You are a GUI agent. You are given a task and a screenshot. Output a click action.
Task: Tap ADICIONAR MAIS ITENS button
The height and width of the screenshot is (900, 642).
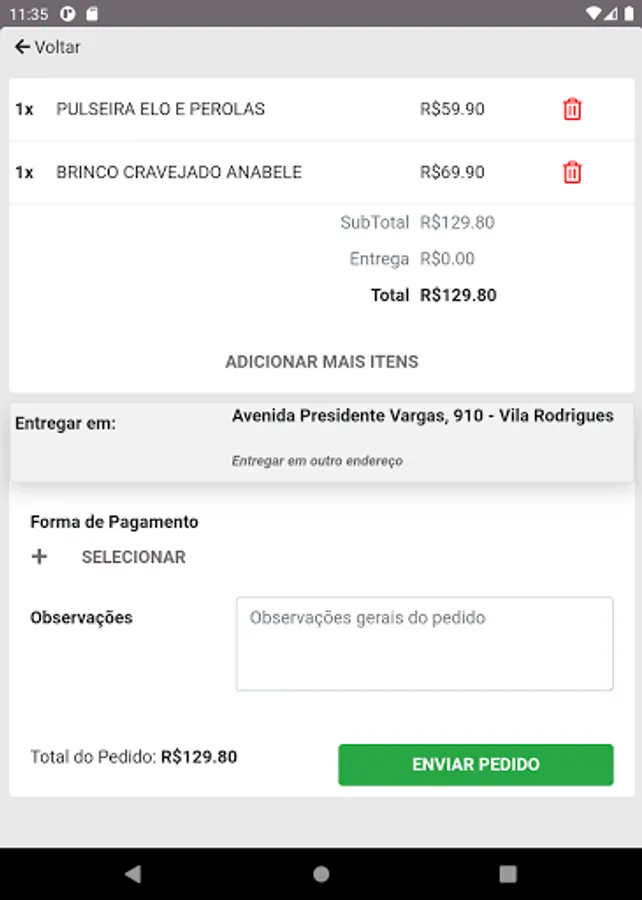pos(321,362)
